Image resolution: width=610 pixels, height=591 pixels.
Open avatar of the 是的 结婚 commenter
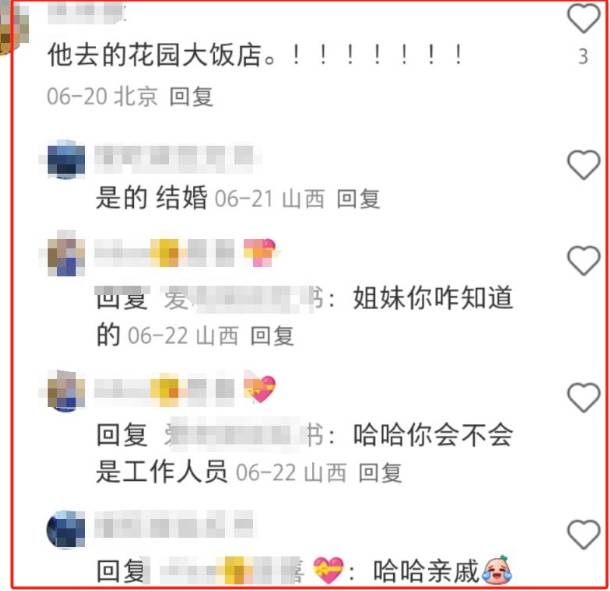(x=66, y=160)
